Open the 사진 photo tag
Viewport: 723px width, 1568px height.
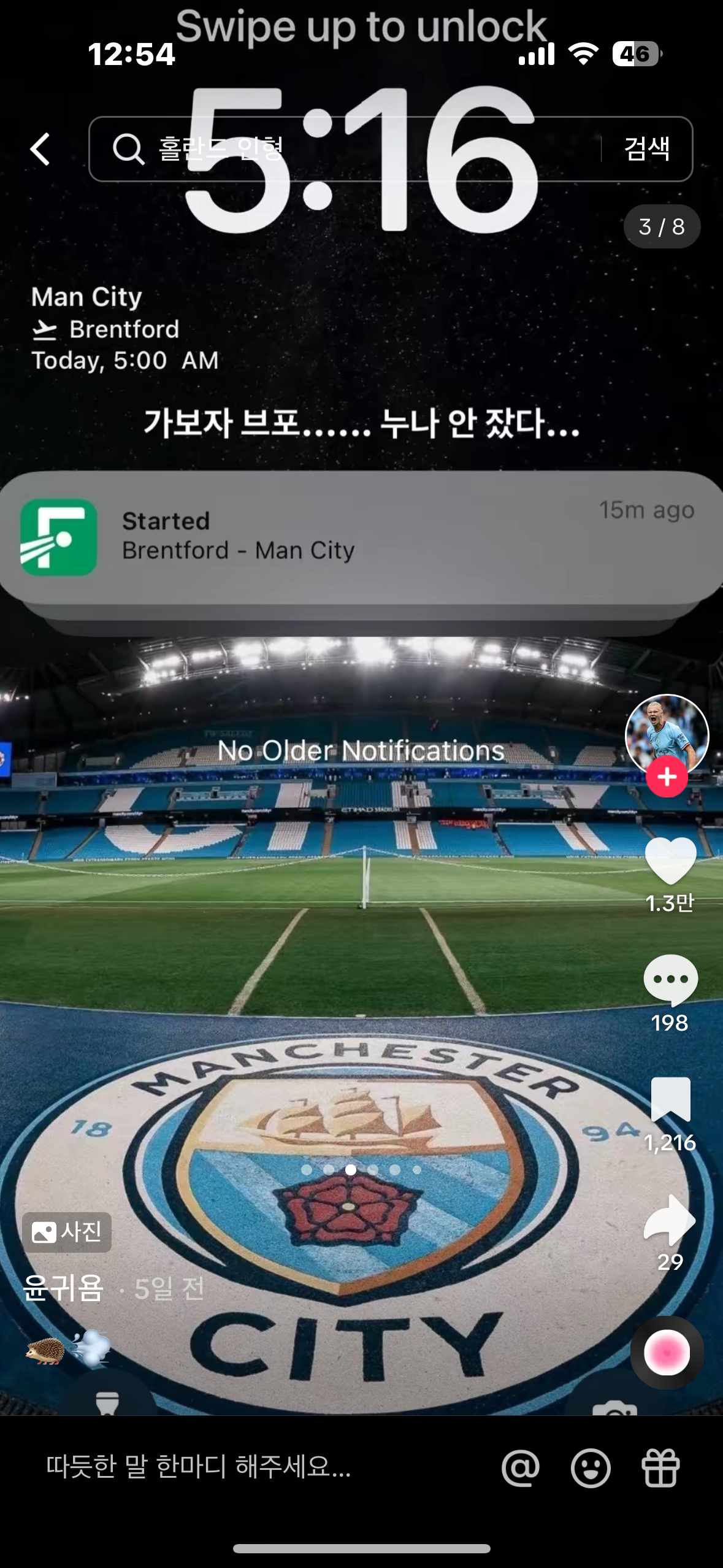coord(67,1232)
